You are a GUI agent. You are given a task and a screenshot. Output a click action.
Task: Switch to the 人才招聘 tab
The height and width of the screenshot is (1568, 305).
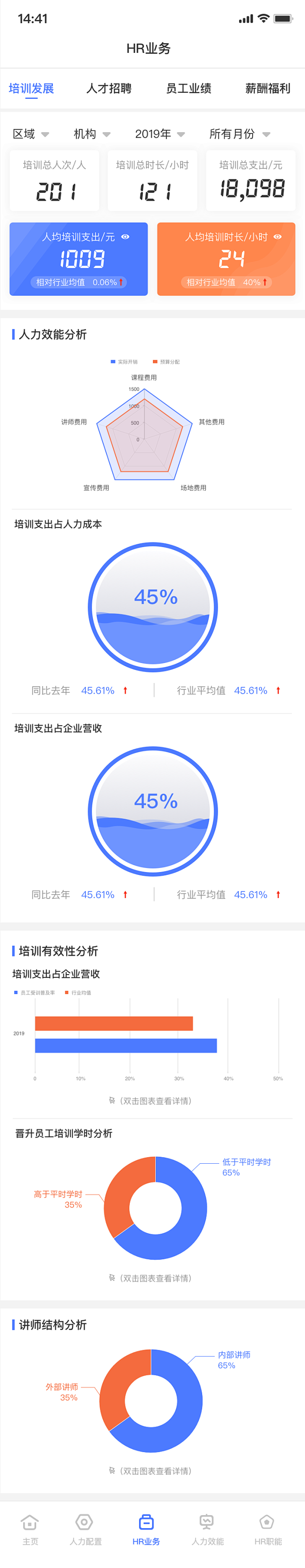point(109,89)
